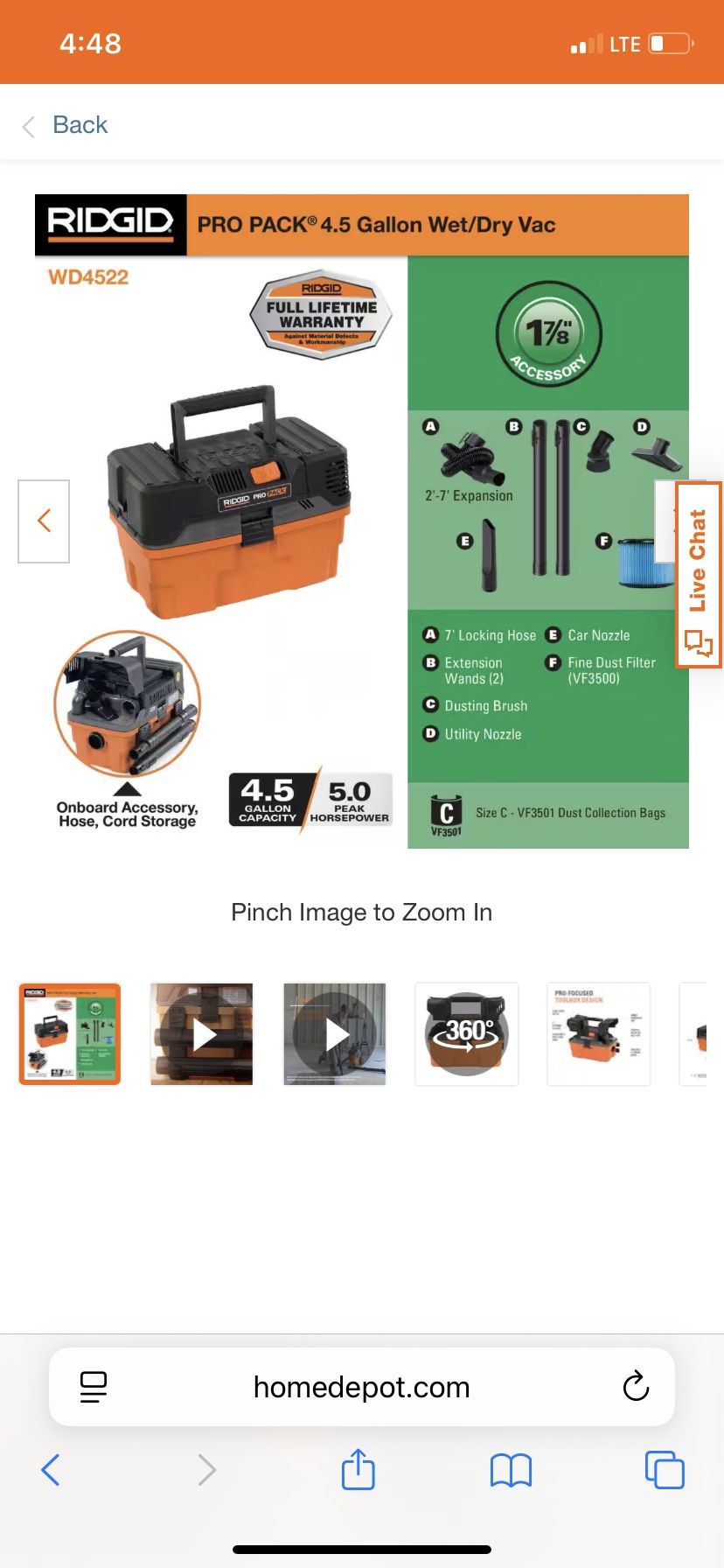Tap the Safari share icon

click(x=358, y=1470)
